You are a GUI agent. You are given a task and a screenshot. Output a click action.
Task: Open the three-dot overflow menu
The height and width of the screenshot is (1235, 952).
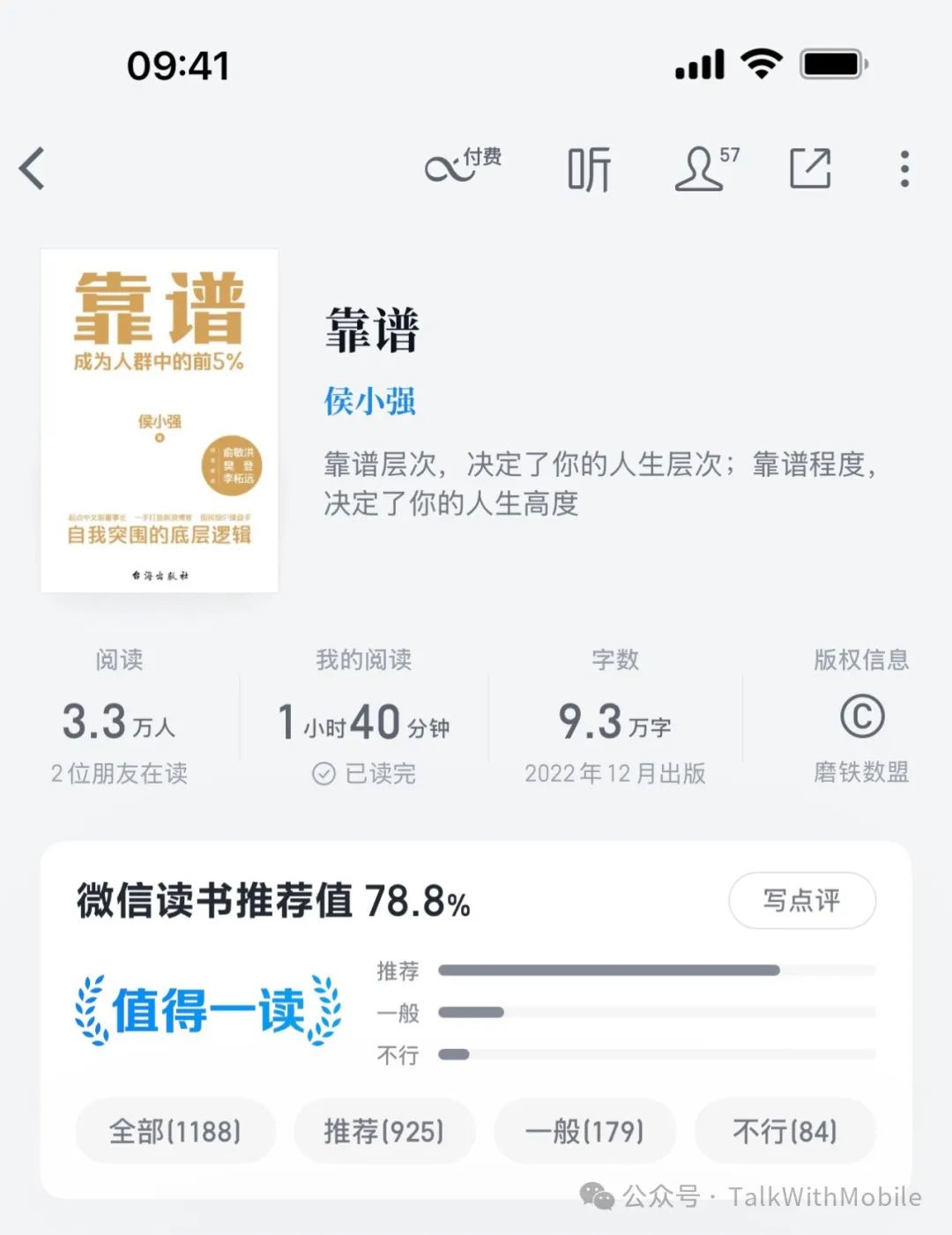[x=904, y=168]
